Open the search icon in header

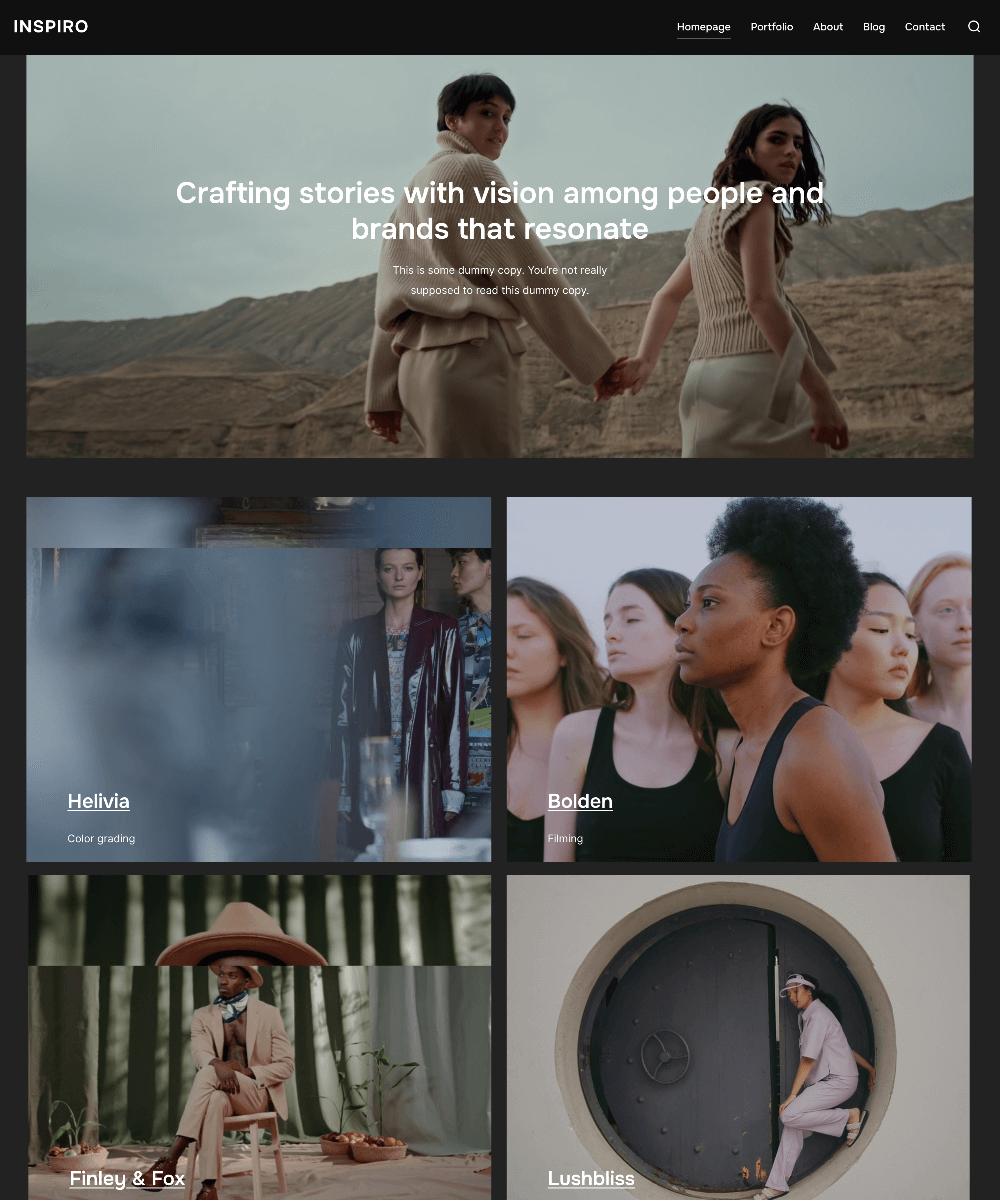pyautogui.click(x=973, y=27)
